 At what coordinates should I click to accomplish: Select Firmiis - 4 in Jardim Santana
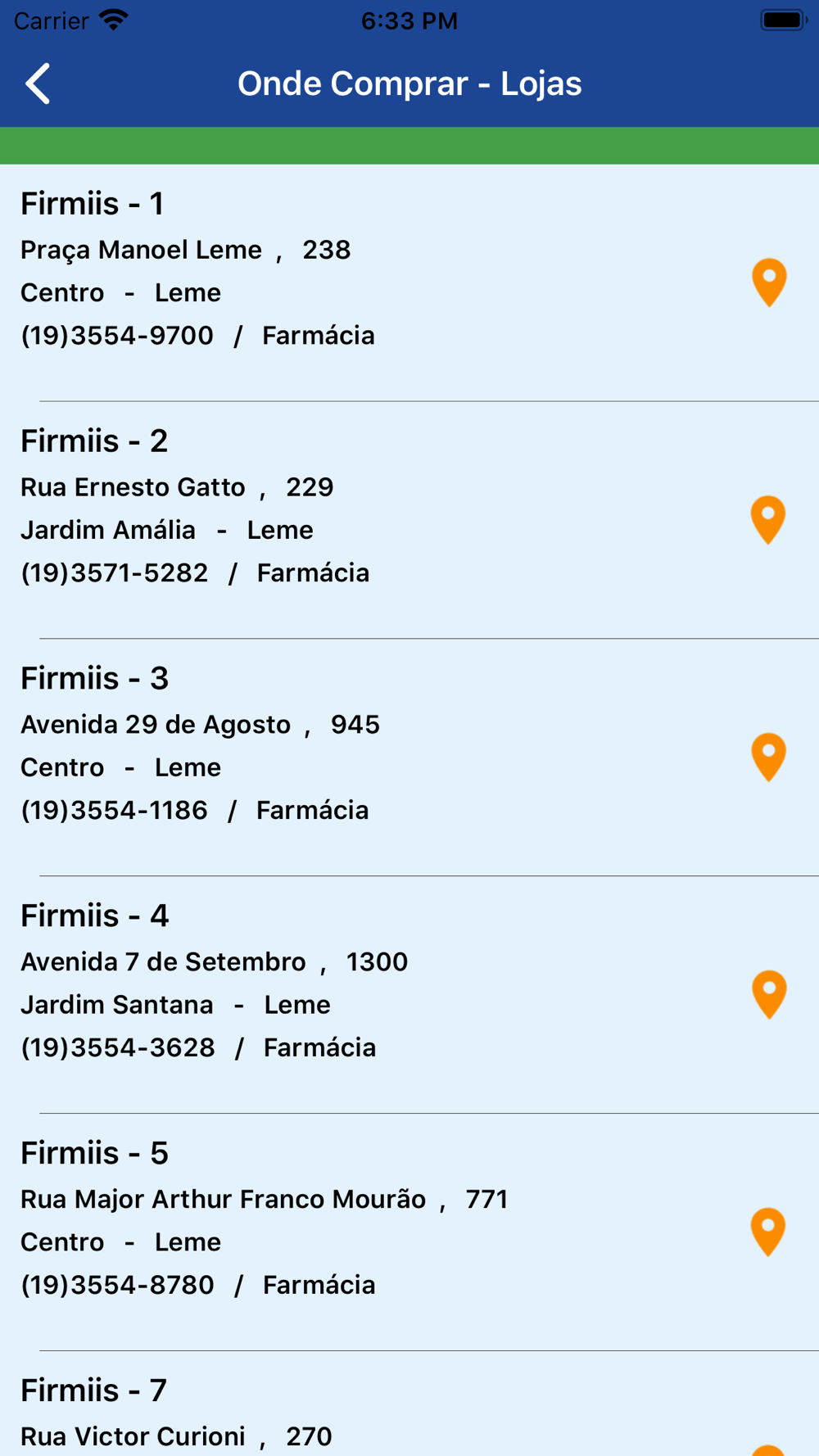point(409,995)
